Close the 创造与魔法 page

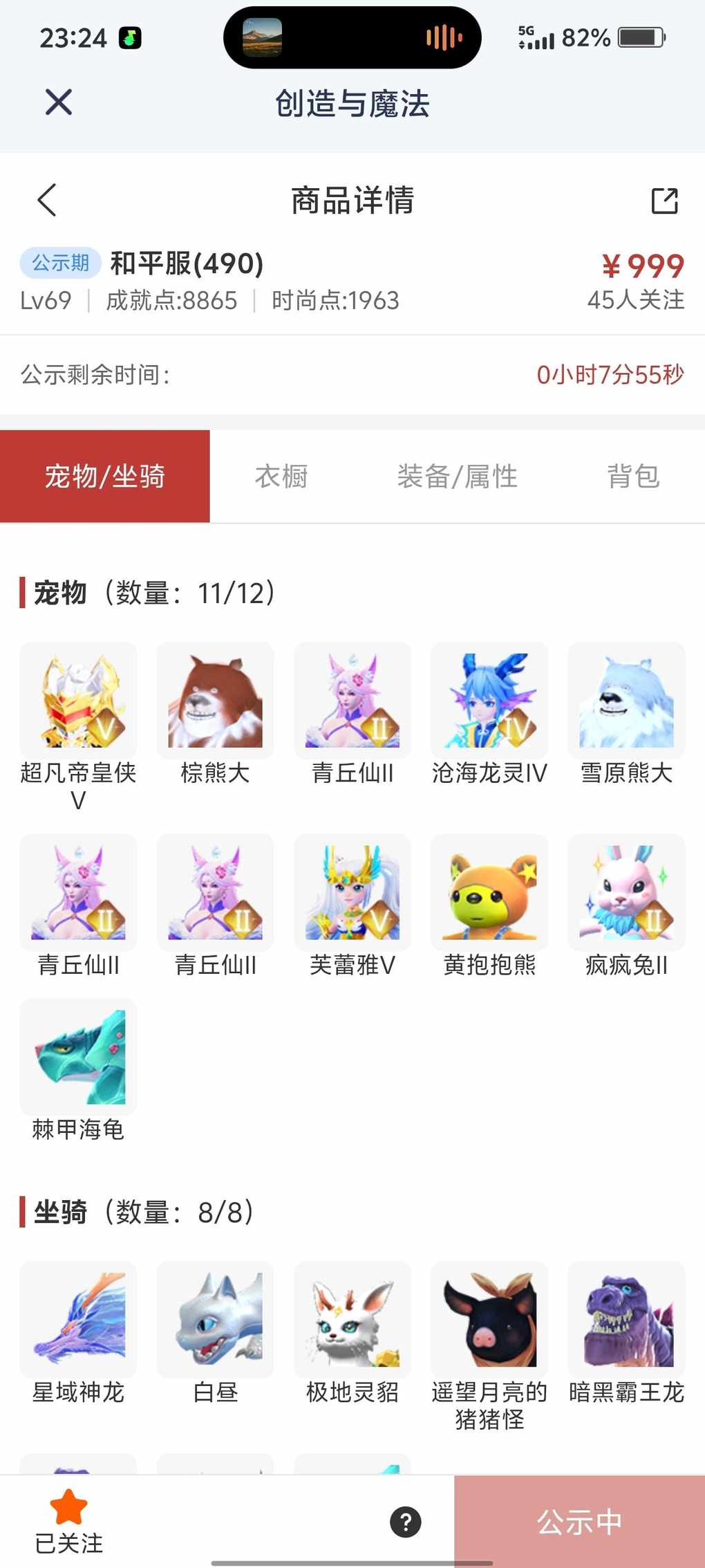tap(59, 103)
